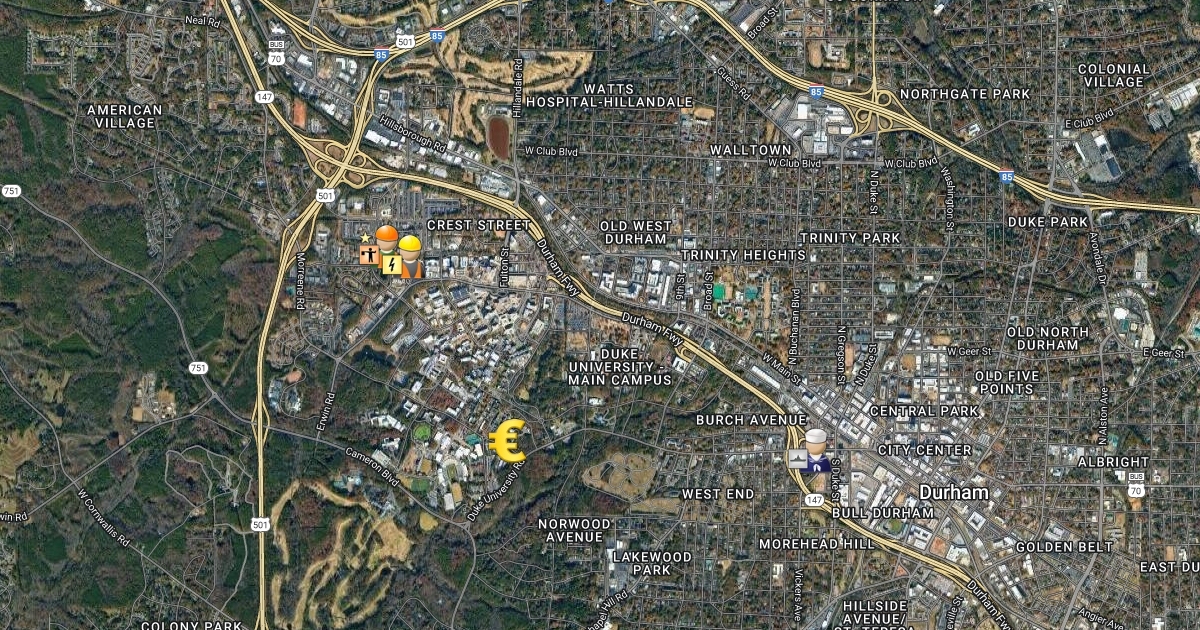
Task: Select the yellow-hardhat worker marker with the lightning sign
Action: (409, 258)
